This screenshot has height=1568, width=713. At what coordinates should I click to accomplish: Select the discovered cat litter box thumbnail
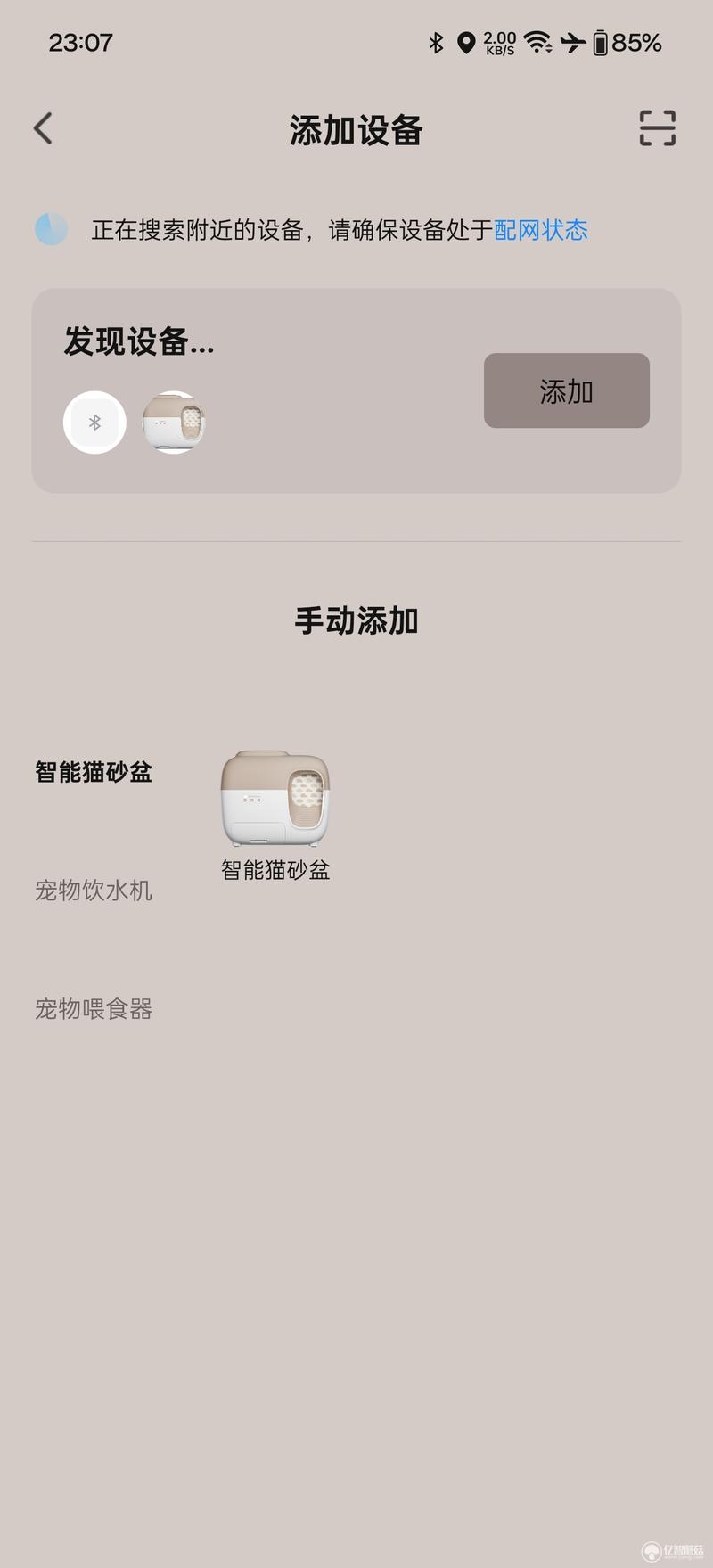174,423
